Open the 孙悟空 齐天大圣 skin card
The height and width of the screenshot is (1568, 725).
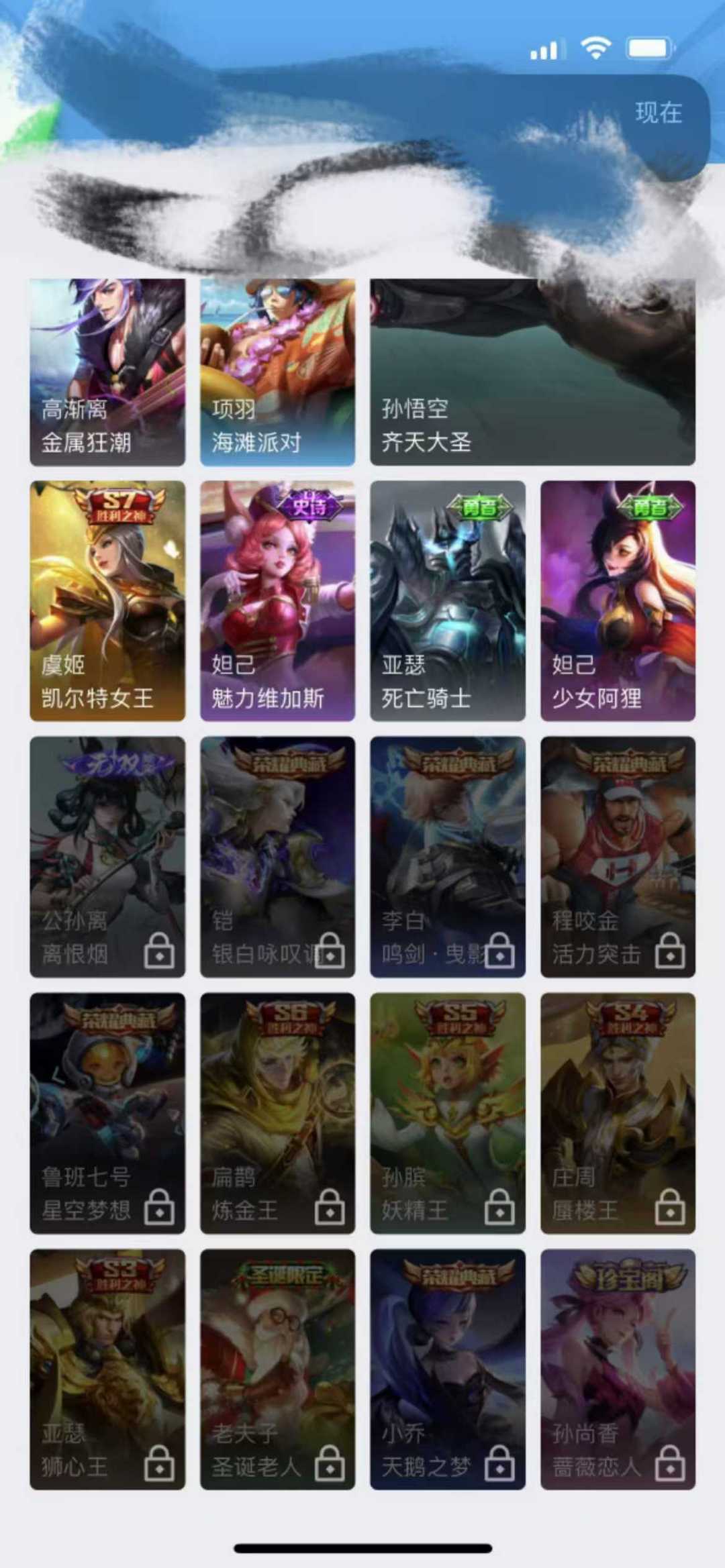pyautogui.click(x=532, y=372)
